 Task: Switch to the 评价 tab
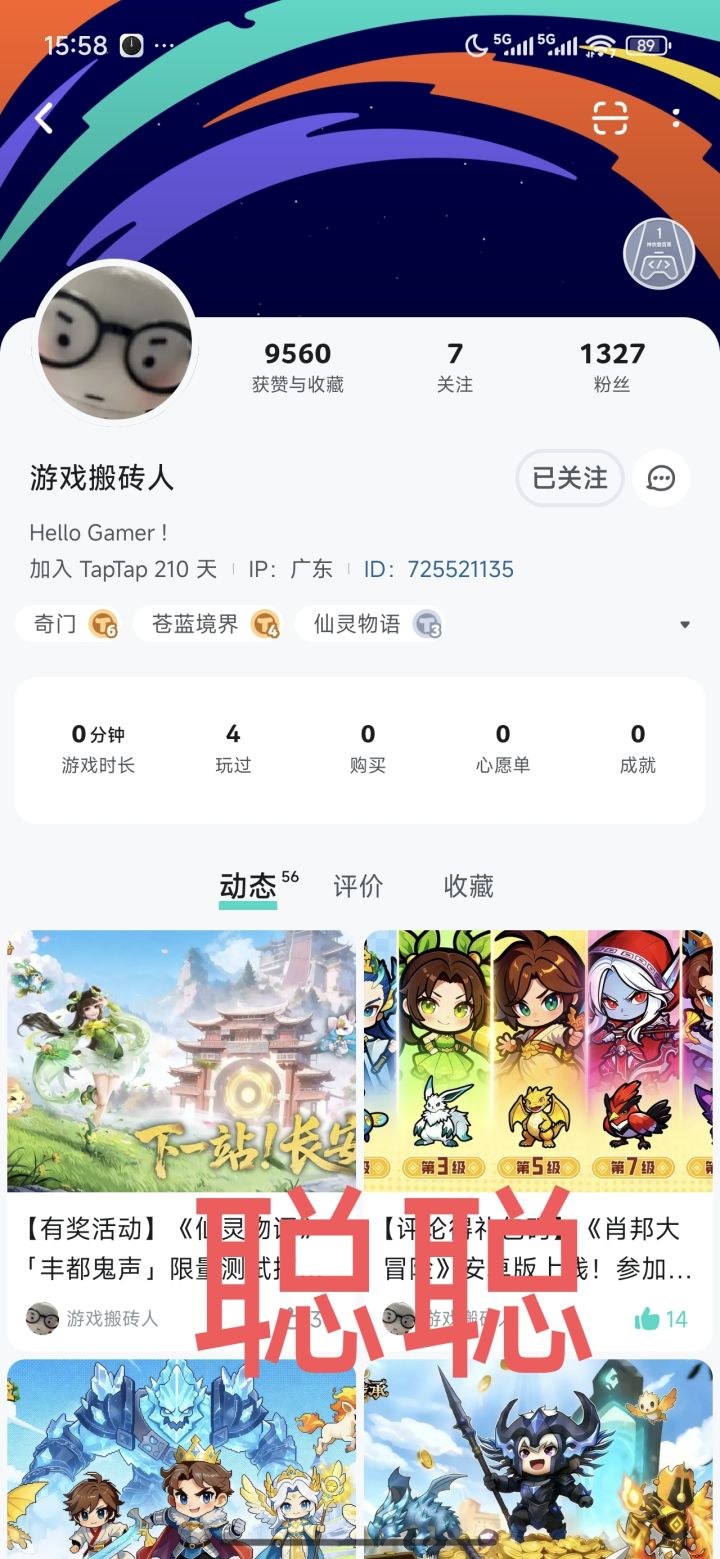click(x=358, y=886)
